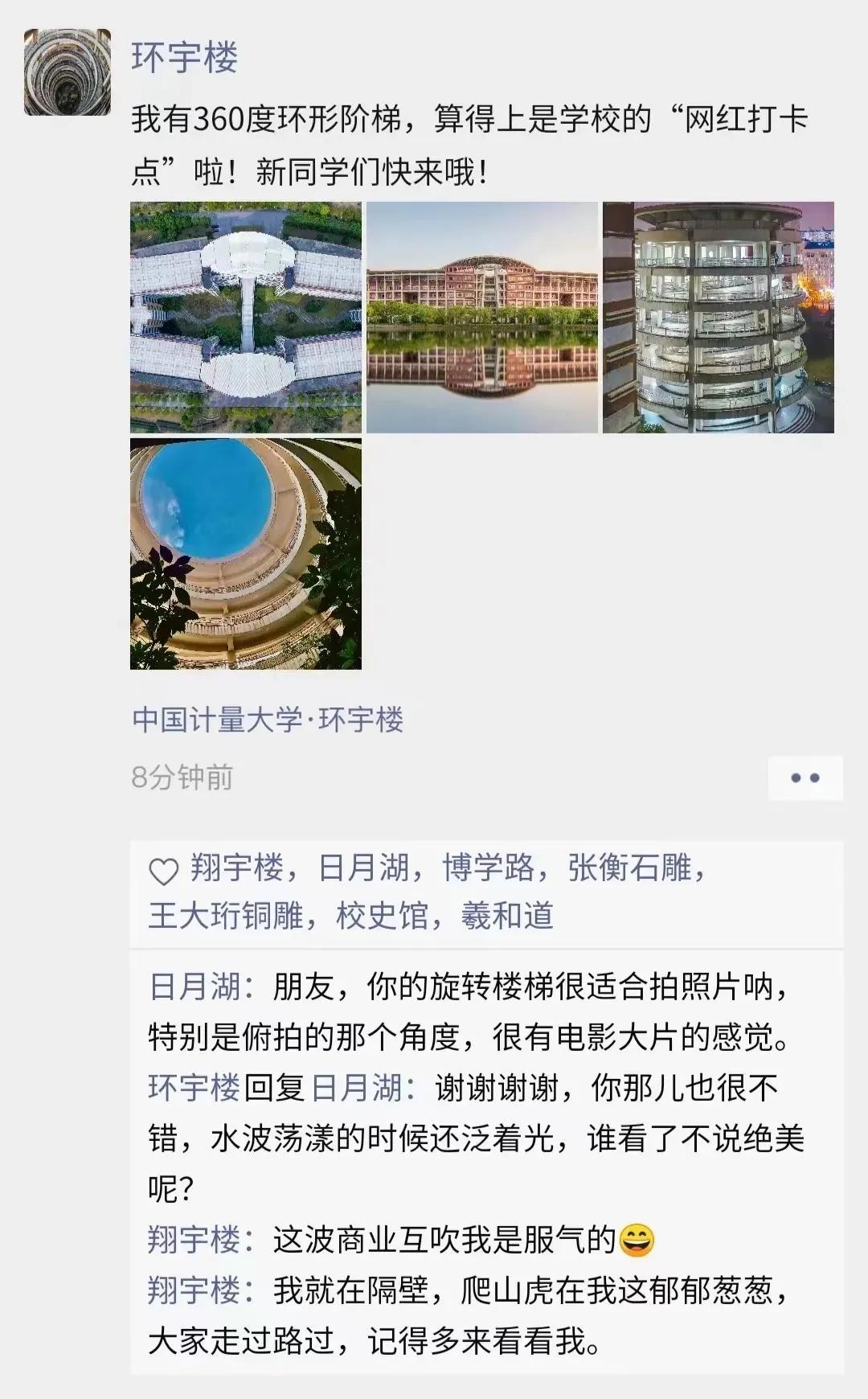Open 博学路's profile from the likes list
Viewport: 868px width, 1399px height.
pyautogui.click(x=489, y=868)
